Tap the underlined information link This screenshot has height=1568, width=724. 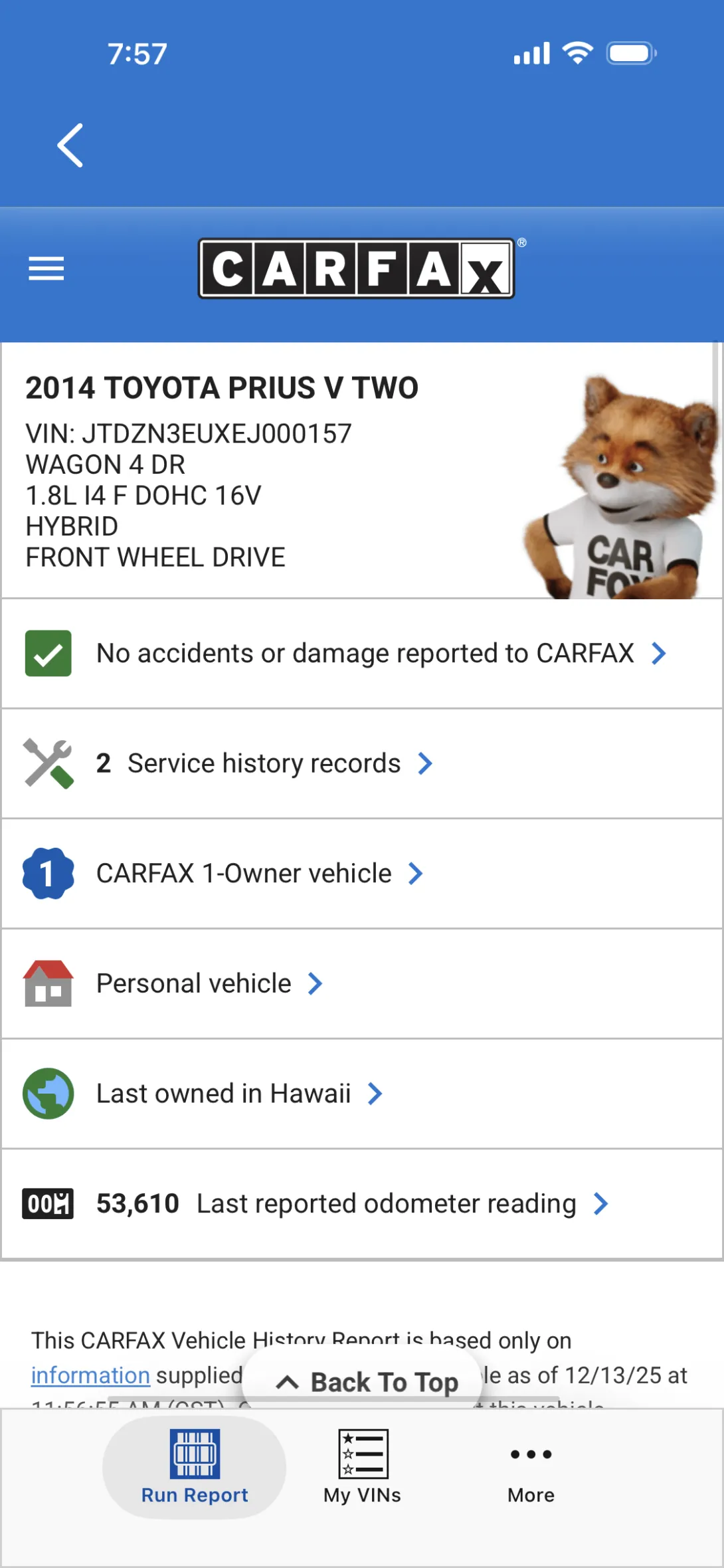[90, 1375]
